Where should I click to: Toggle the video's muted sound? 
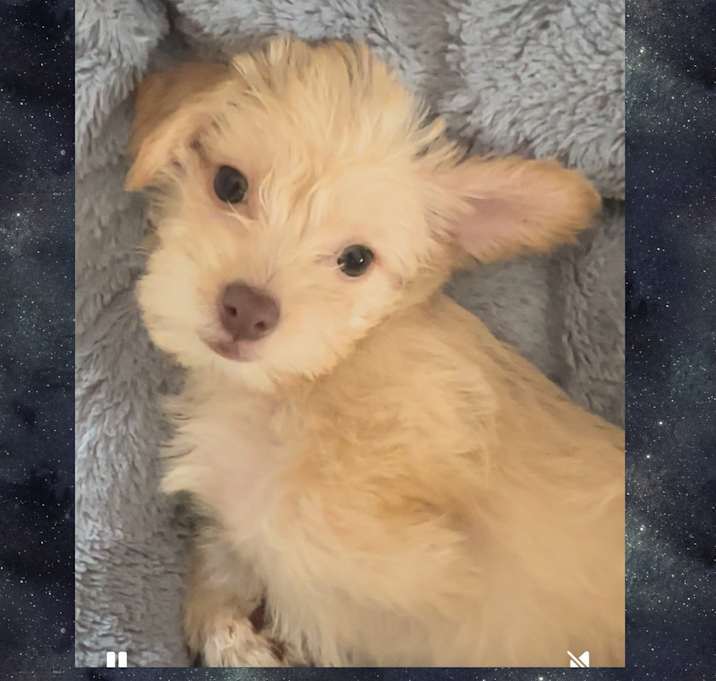click(578, 660)
